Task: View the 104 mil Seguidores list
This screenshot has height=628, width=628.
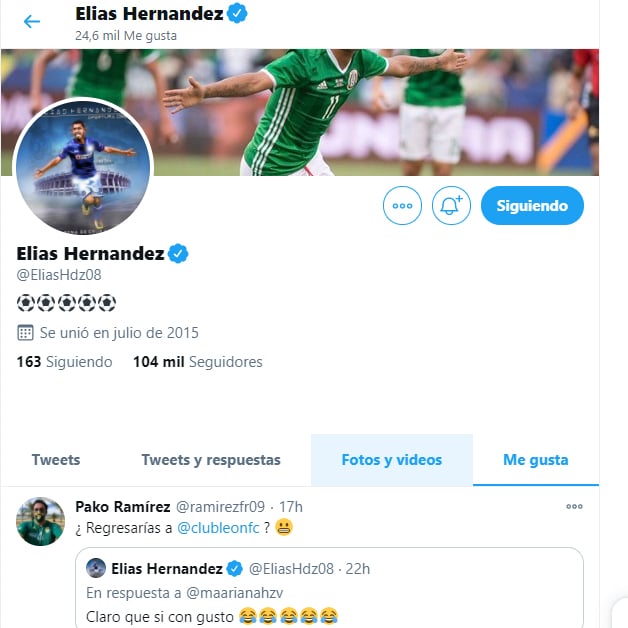Action: (198, 362)
